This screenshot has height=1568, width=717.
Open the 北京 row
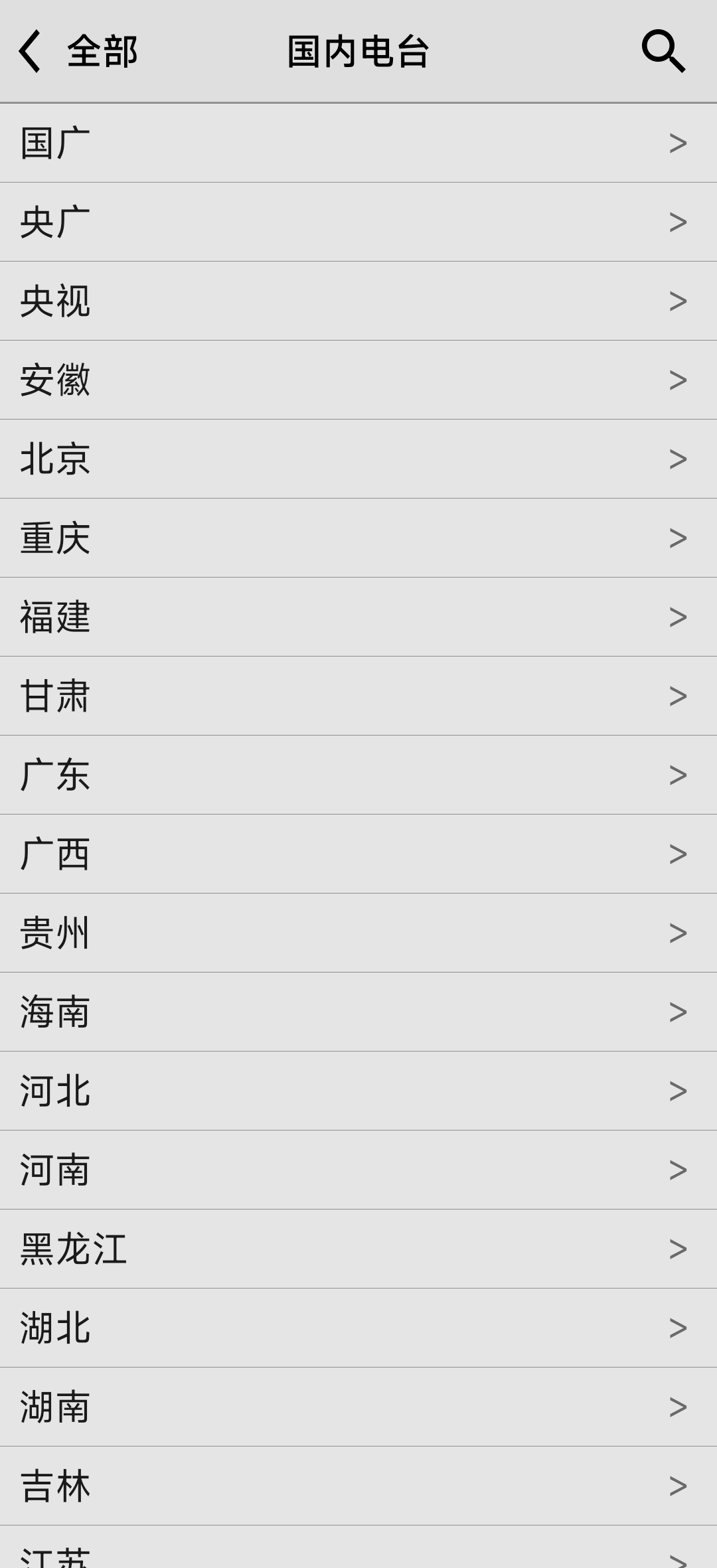tap(358, 459)
